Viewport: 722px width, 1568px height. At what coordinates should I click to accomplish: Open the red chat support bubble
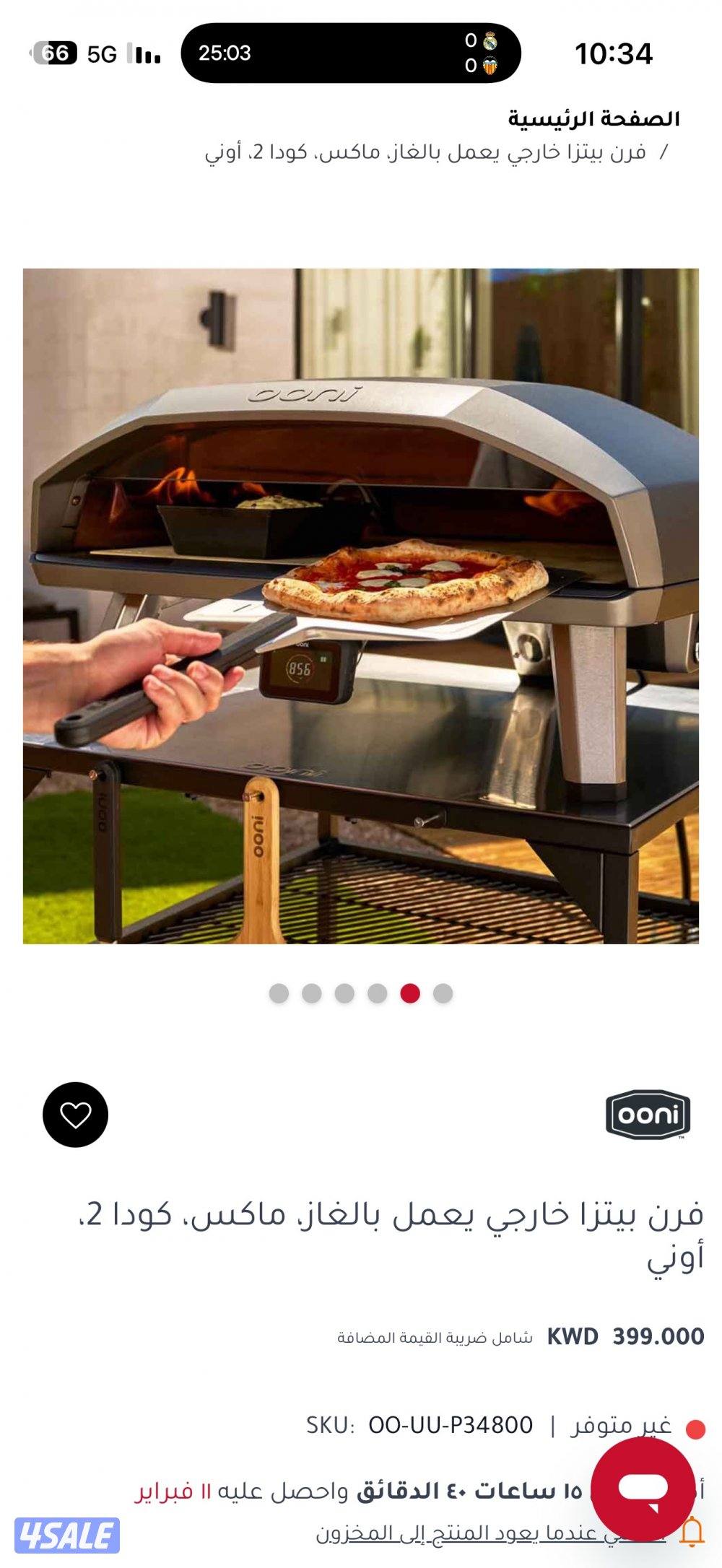643,1489
